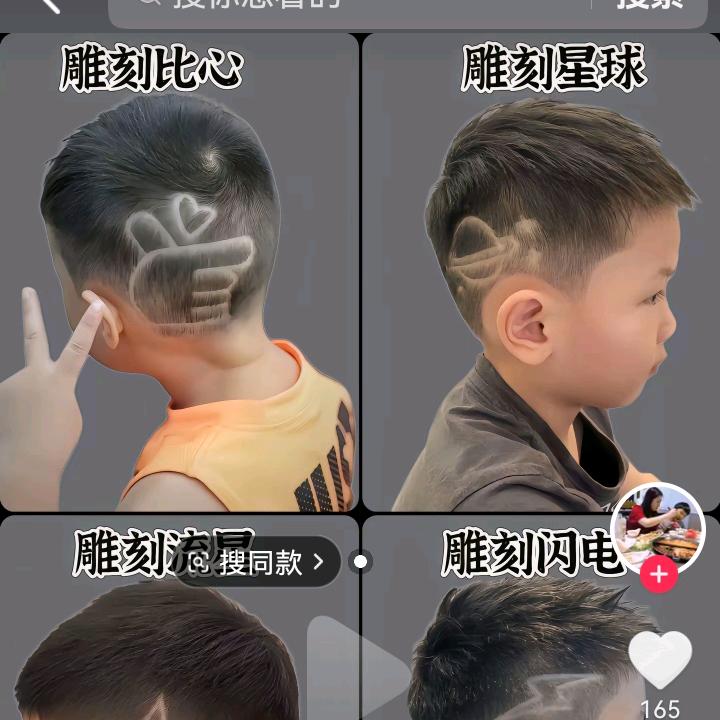Open the creator's profile avatar
This screenshot has width=720, height=720.
pos(657,529)
